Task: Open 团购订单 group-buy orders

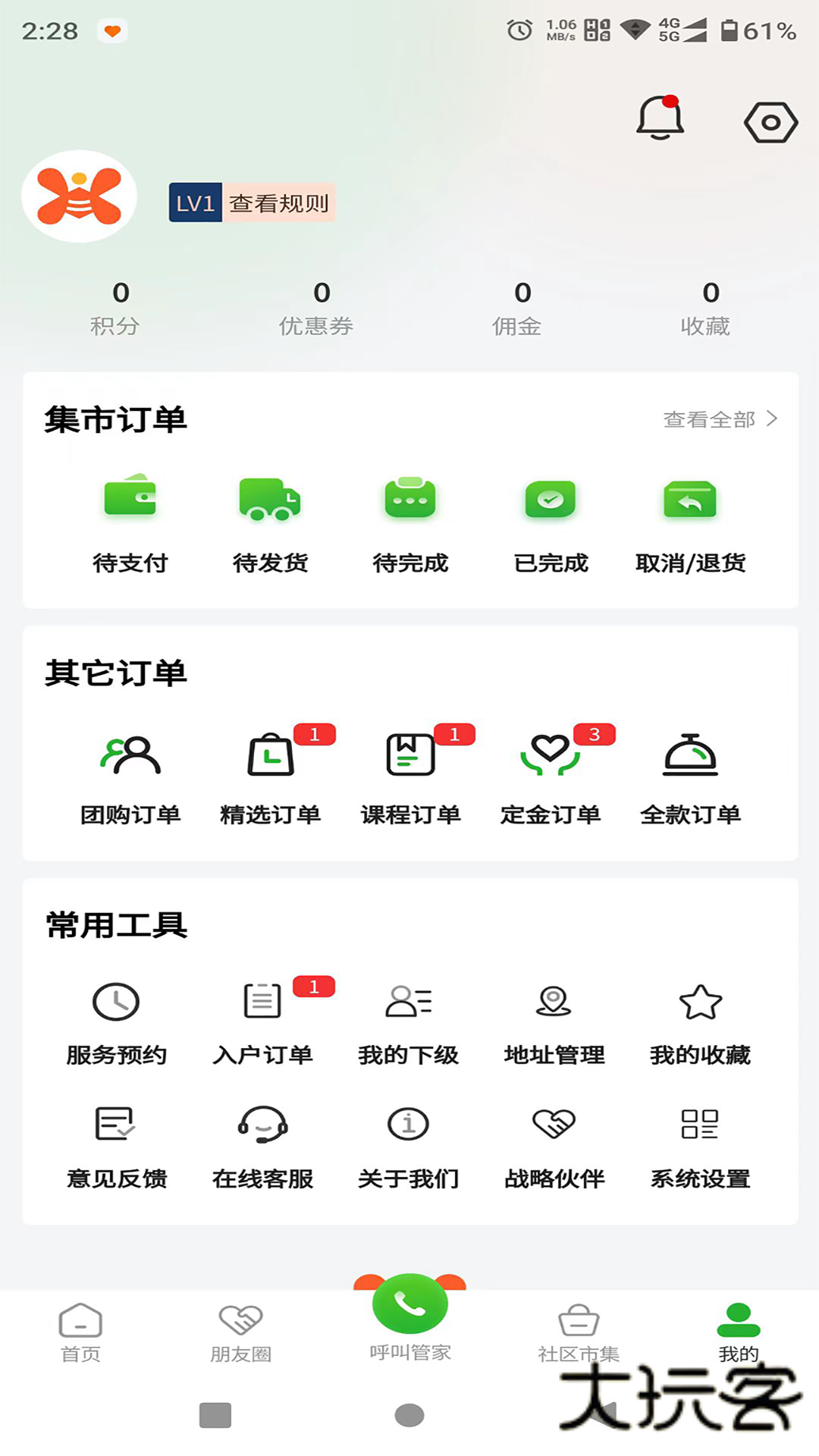Action: [130, 777]
